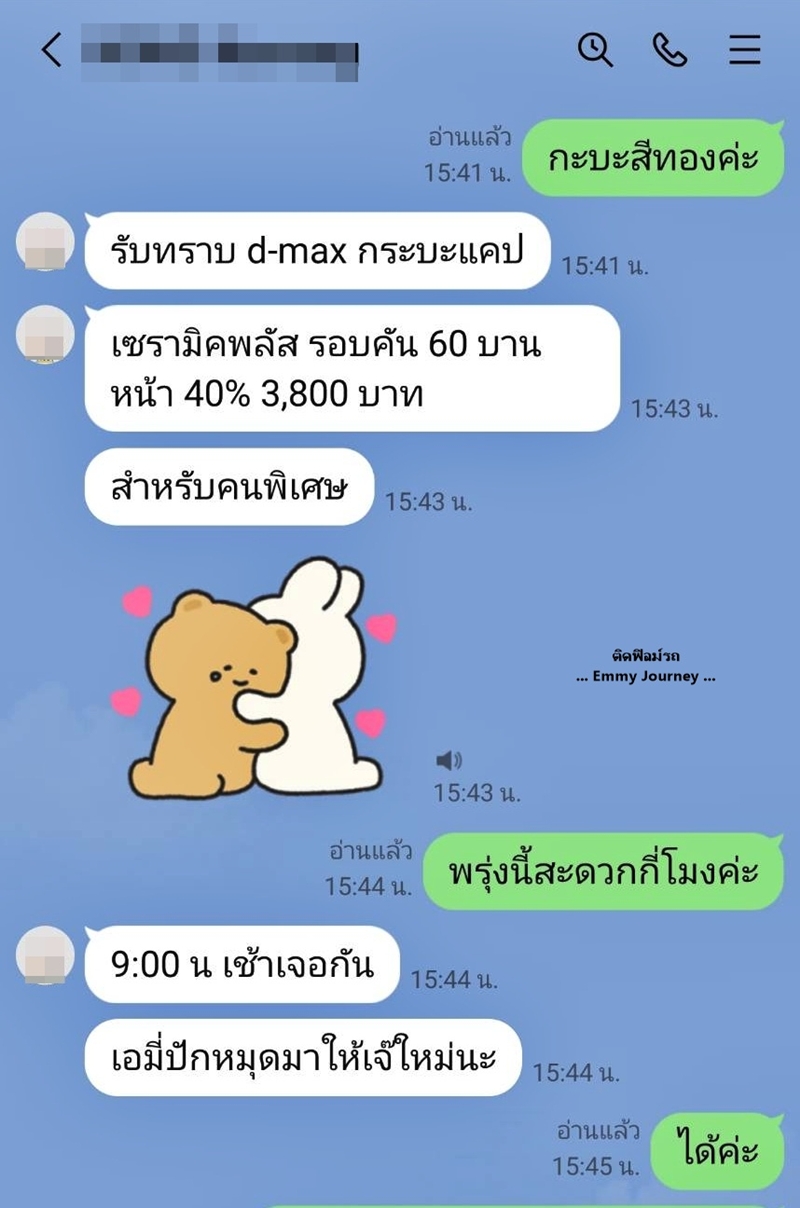Start a voice call with this contact
The height and width of the screenshot is (1208, 800).
click(667, 49)
